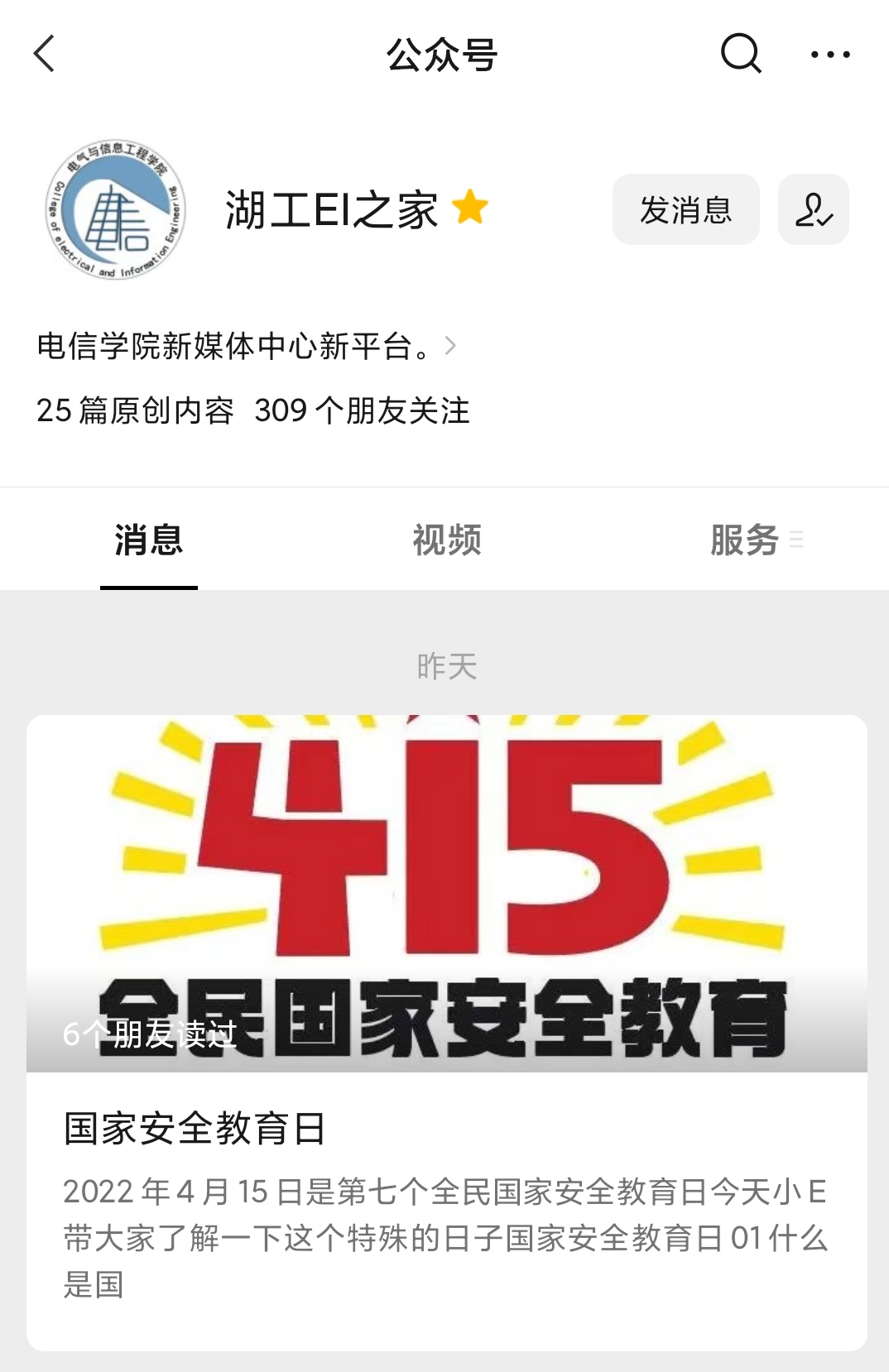
Task: Open search for this official account
Action: [x=740, y=55]
